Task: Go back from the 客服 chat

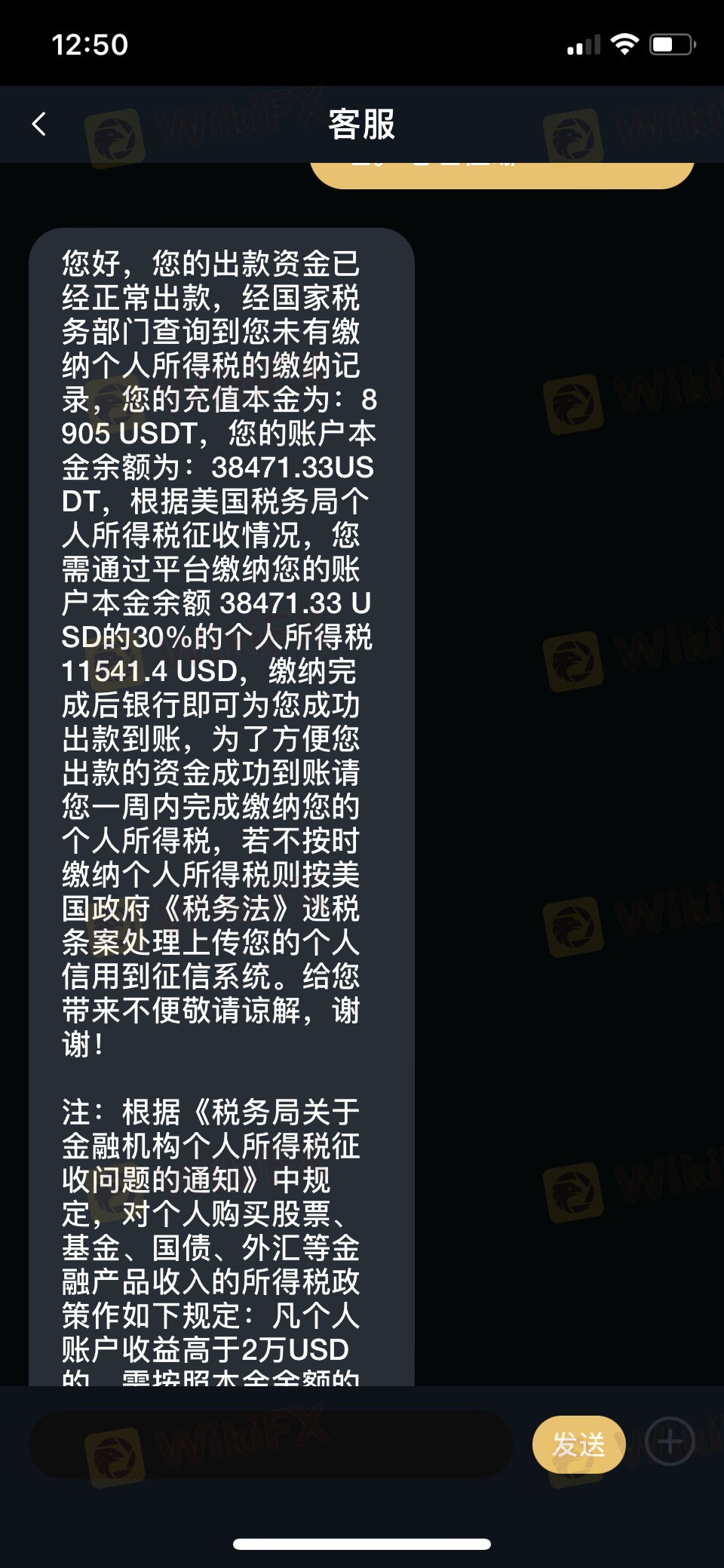Action: coord(39,124)
